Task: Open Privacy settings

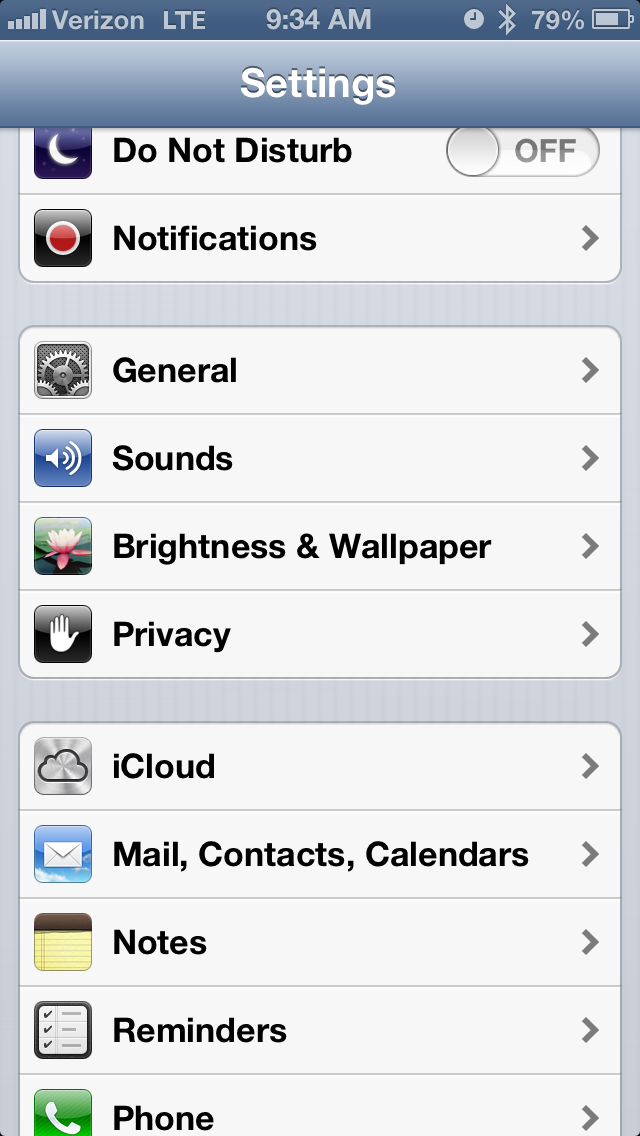Action: pos(320,635)
